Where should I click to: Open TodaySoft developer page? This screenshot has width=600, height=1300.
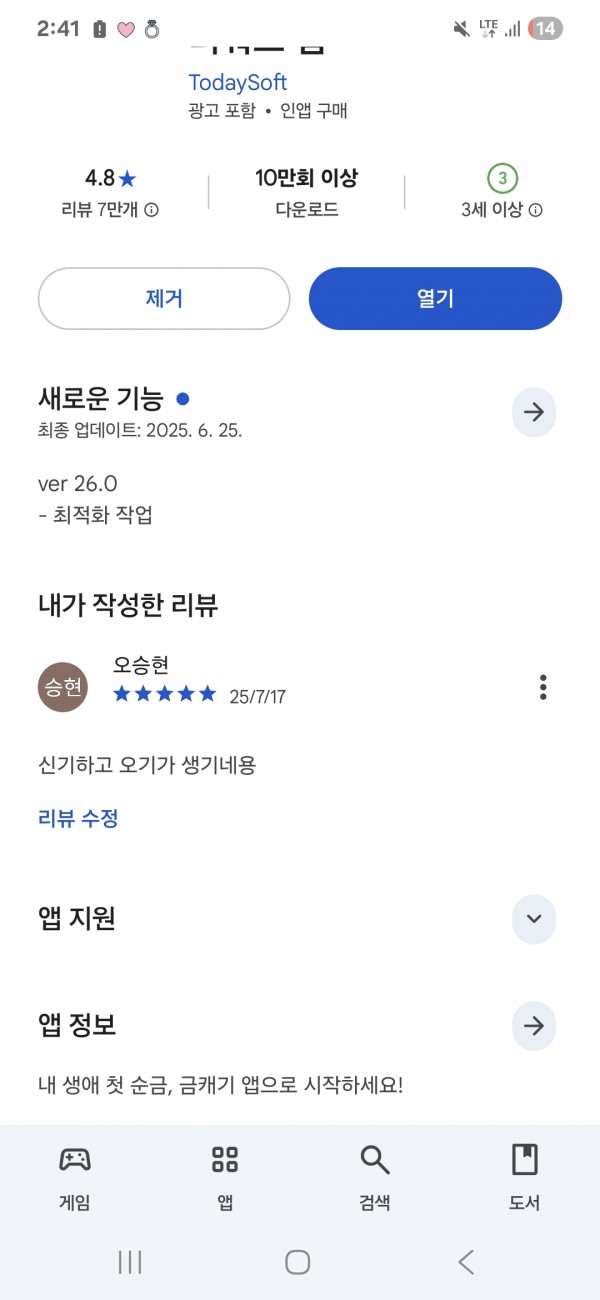(238, 82)
